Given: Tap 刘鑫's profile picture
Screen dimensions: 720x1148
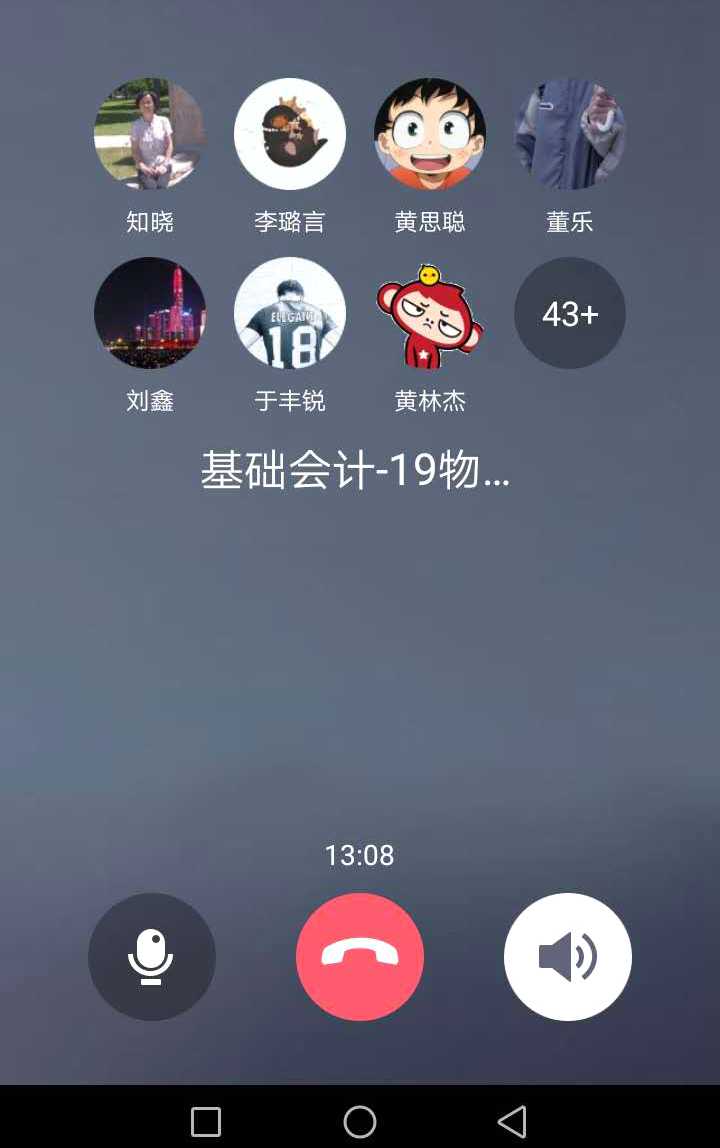Looking at the screenshot, I should pos(150,313).
